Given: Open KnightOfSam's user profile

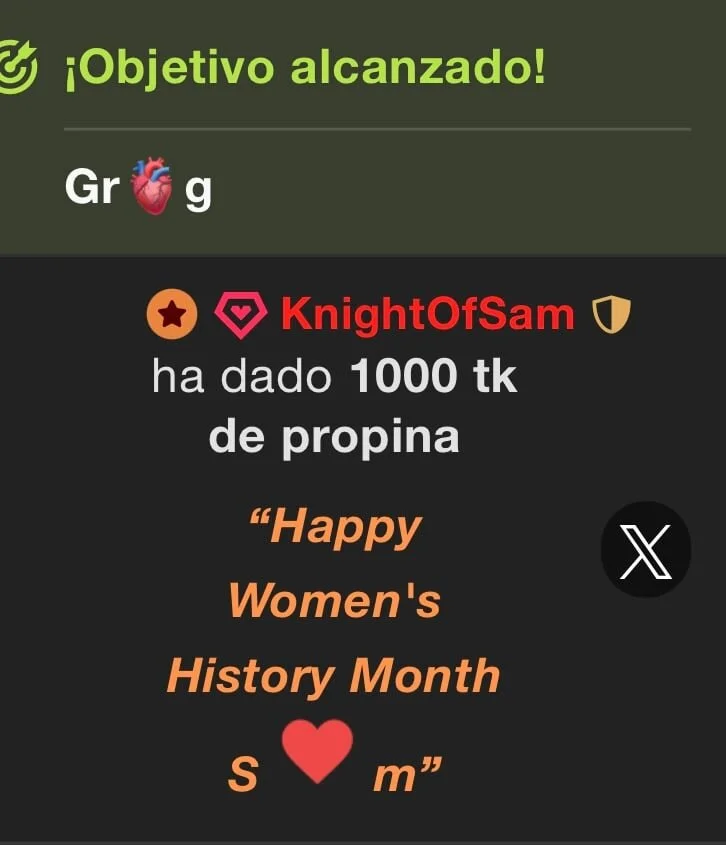Looking at the screenshot, I should point(427,315).
